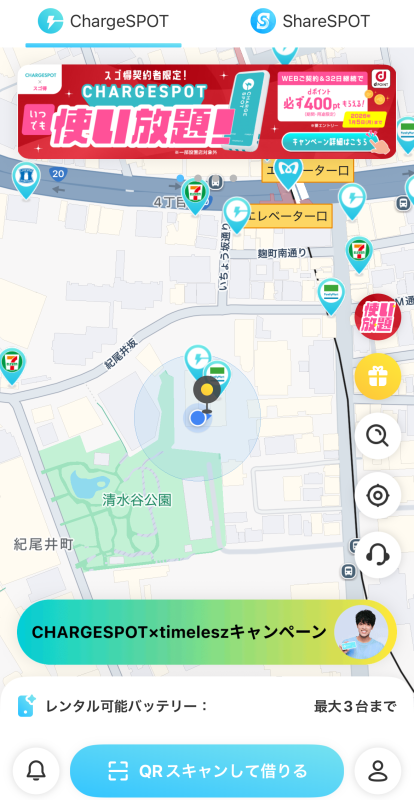Viewport: 414px width, 800px height.
Task: Open the notifications bell
Action: click(36, 770)
